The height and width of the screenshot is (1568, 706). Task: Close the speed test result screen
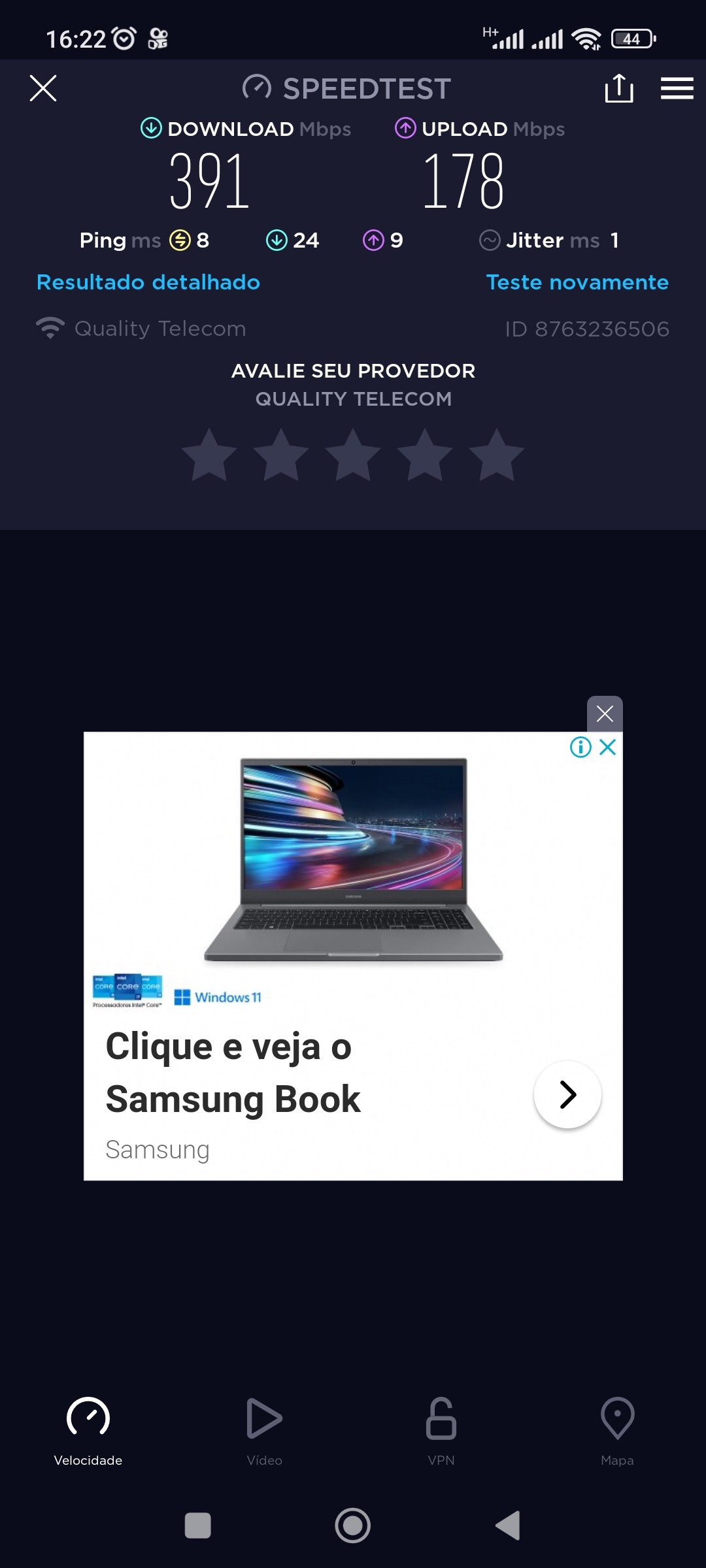[x=43, y=88]
